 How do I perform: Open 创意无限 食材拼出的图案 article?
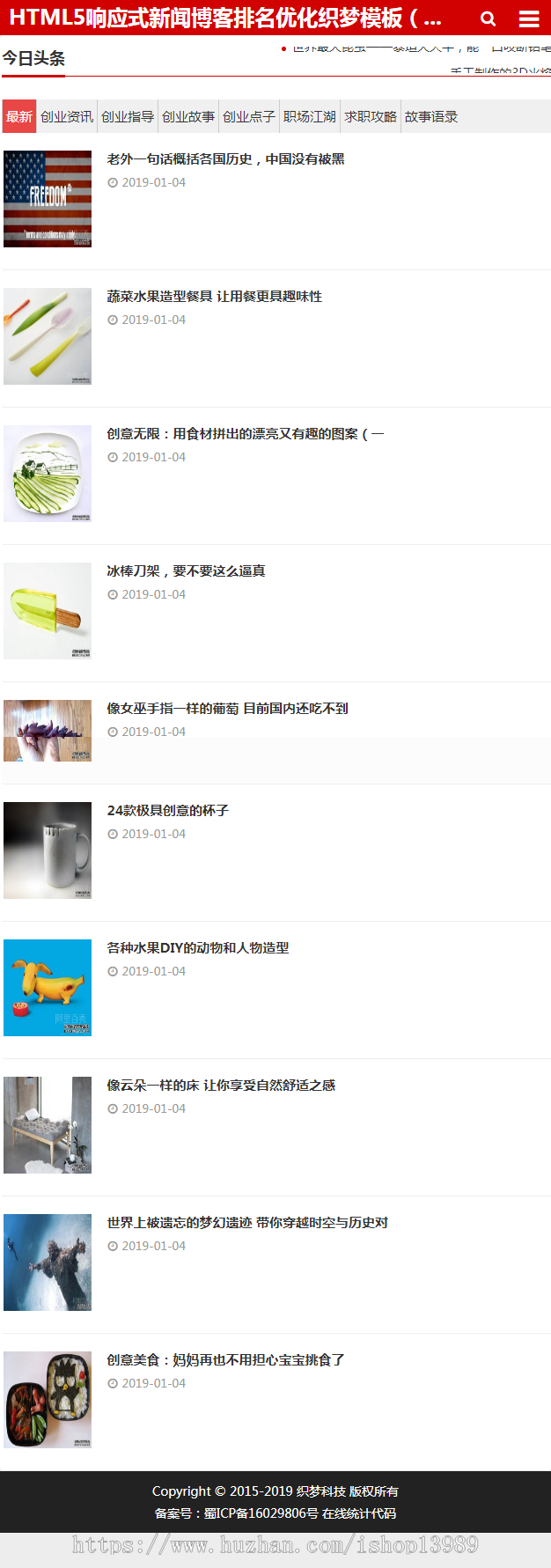[245, 434]
